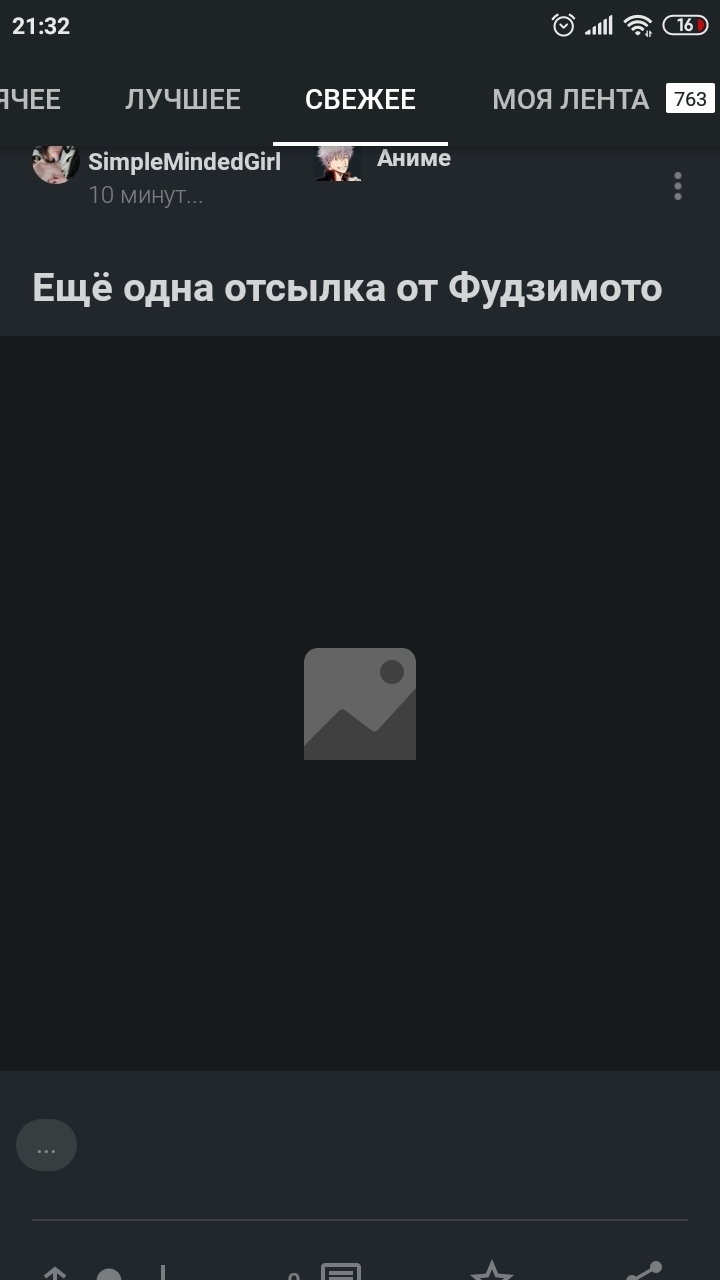The height and width of the screenshot is (1280, 720).
Task: Open the post's comments
Action: pyautogui.click(x=340, y=1271)
